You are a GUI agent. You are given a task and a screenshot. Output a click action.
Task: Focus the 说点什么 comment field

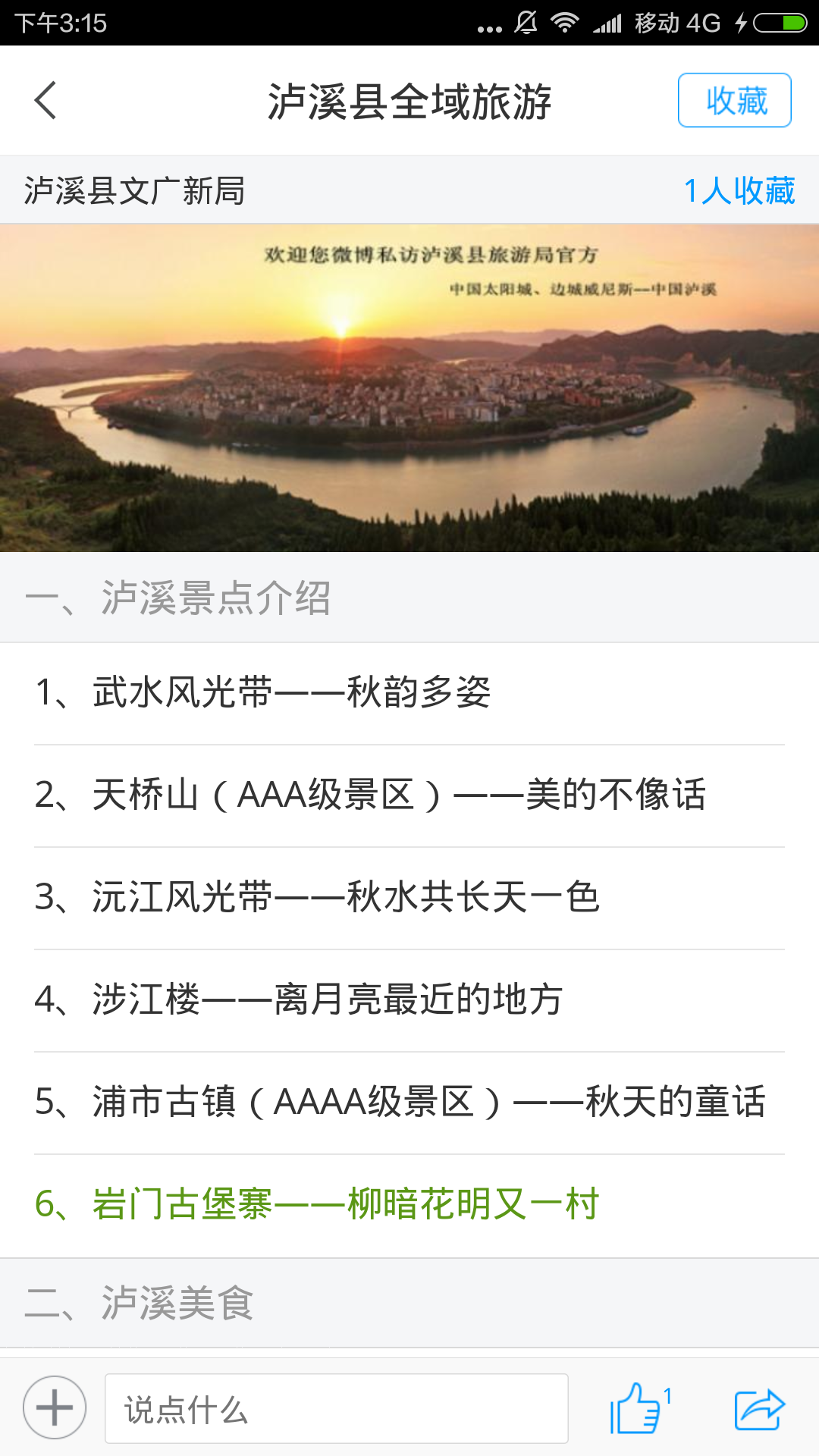coord(337,1408)
